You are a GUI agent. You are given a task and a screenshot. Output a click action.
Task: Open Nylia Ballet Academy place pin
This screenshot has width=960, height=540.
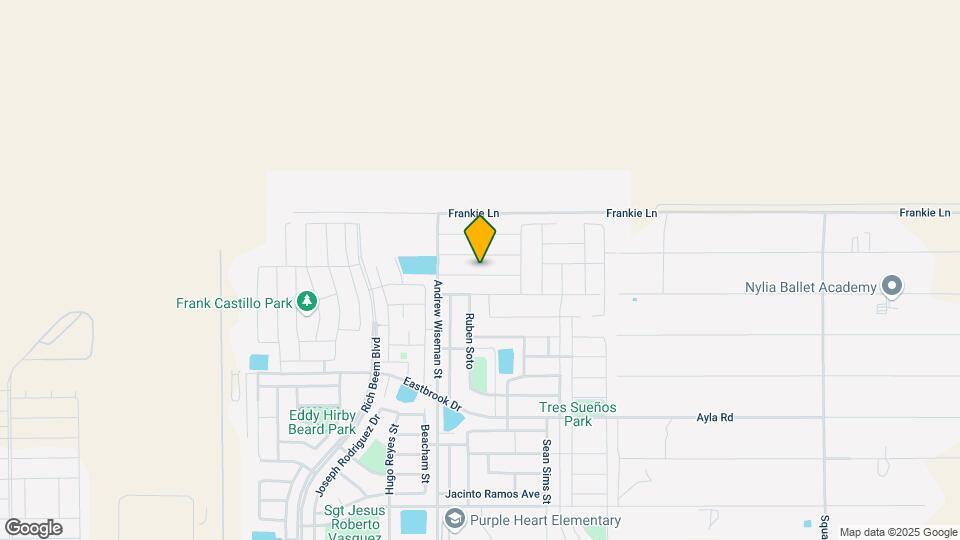coord(892,287)
